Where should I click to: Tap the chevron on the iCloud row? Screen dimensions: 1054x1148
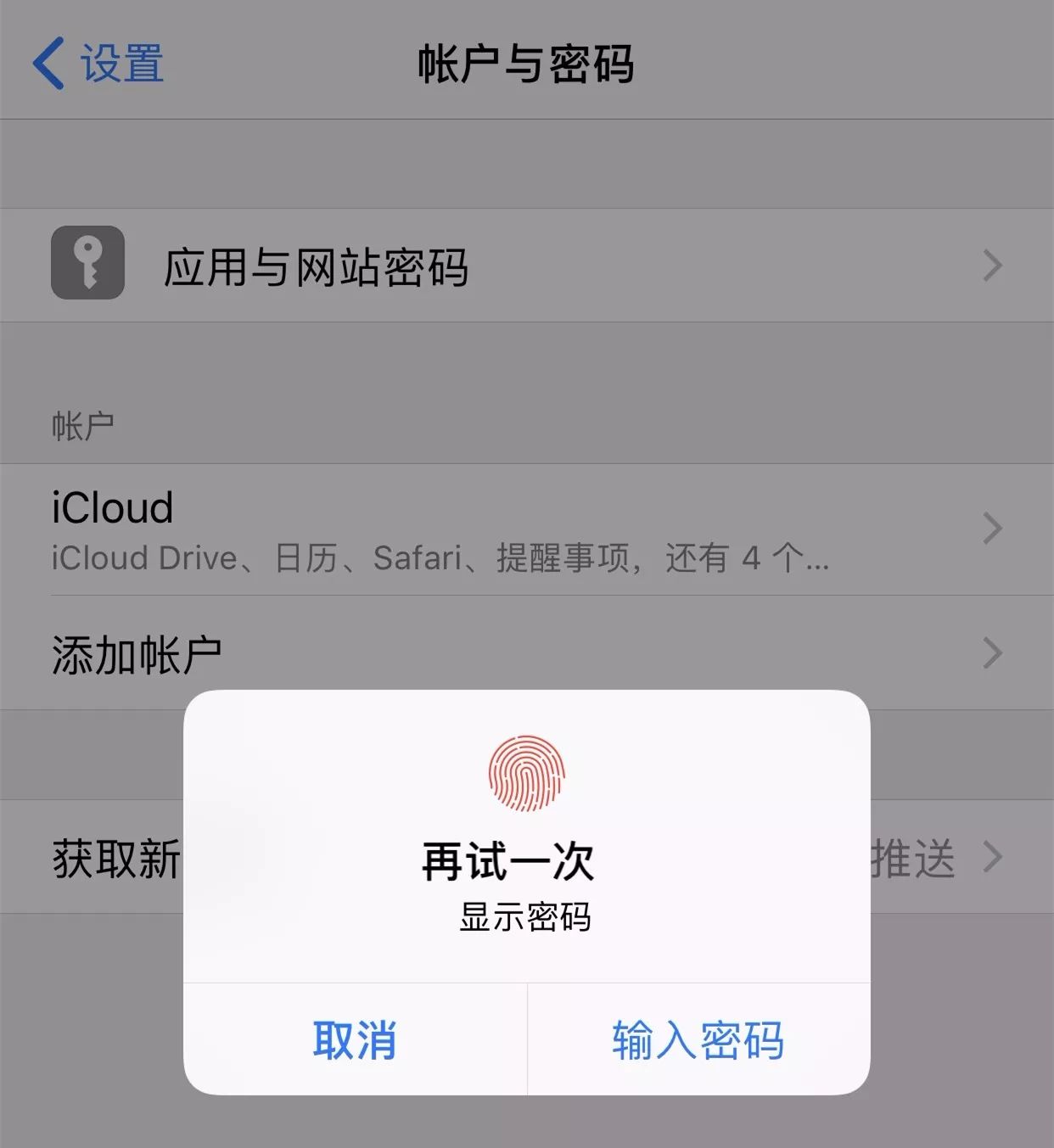pyautogui.click(x=991, y=528)
